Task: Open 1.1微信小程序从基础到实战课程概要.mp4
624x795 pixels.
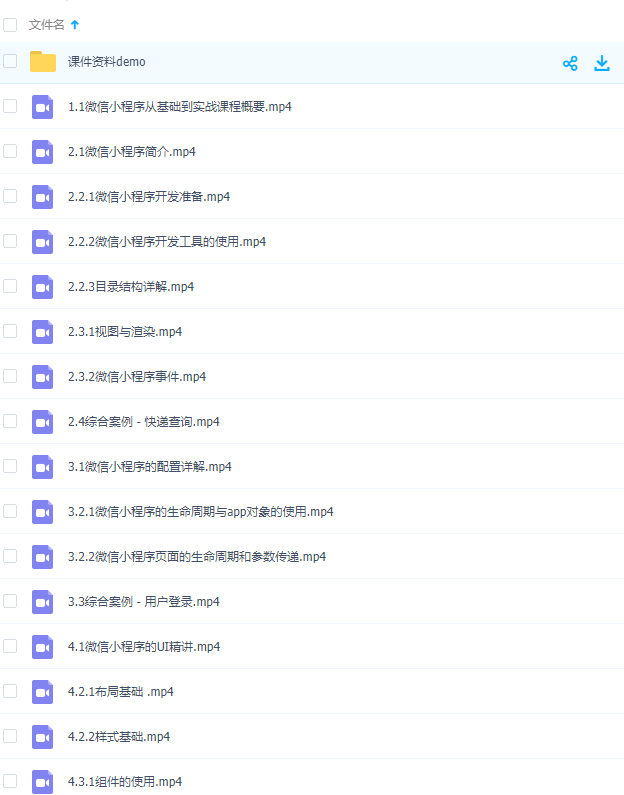Action: 179,107
